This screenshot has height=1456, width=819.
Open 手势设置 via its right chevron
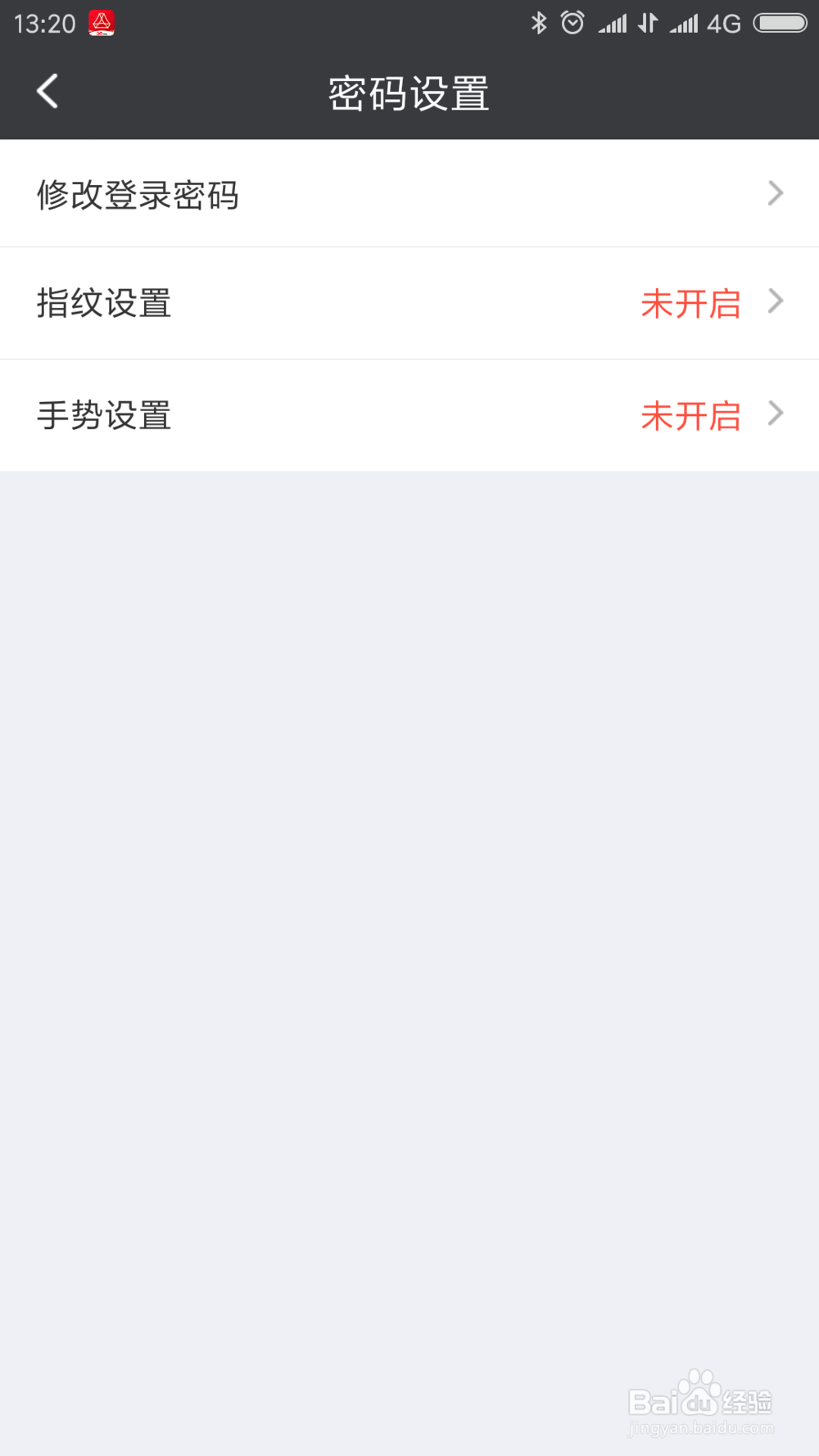pyautogui.click(x=774, y=414)
